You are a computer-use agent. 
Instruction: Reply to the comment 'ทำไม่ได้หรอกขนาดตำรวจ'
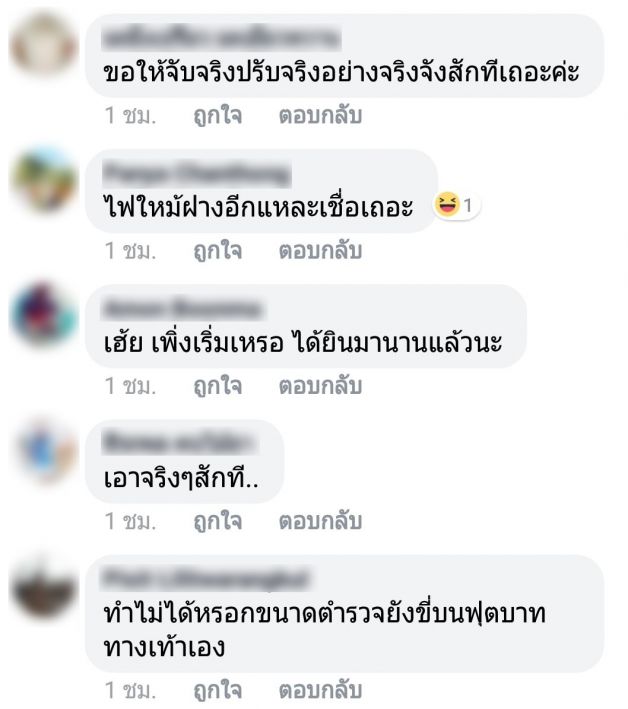point(320,691)
